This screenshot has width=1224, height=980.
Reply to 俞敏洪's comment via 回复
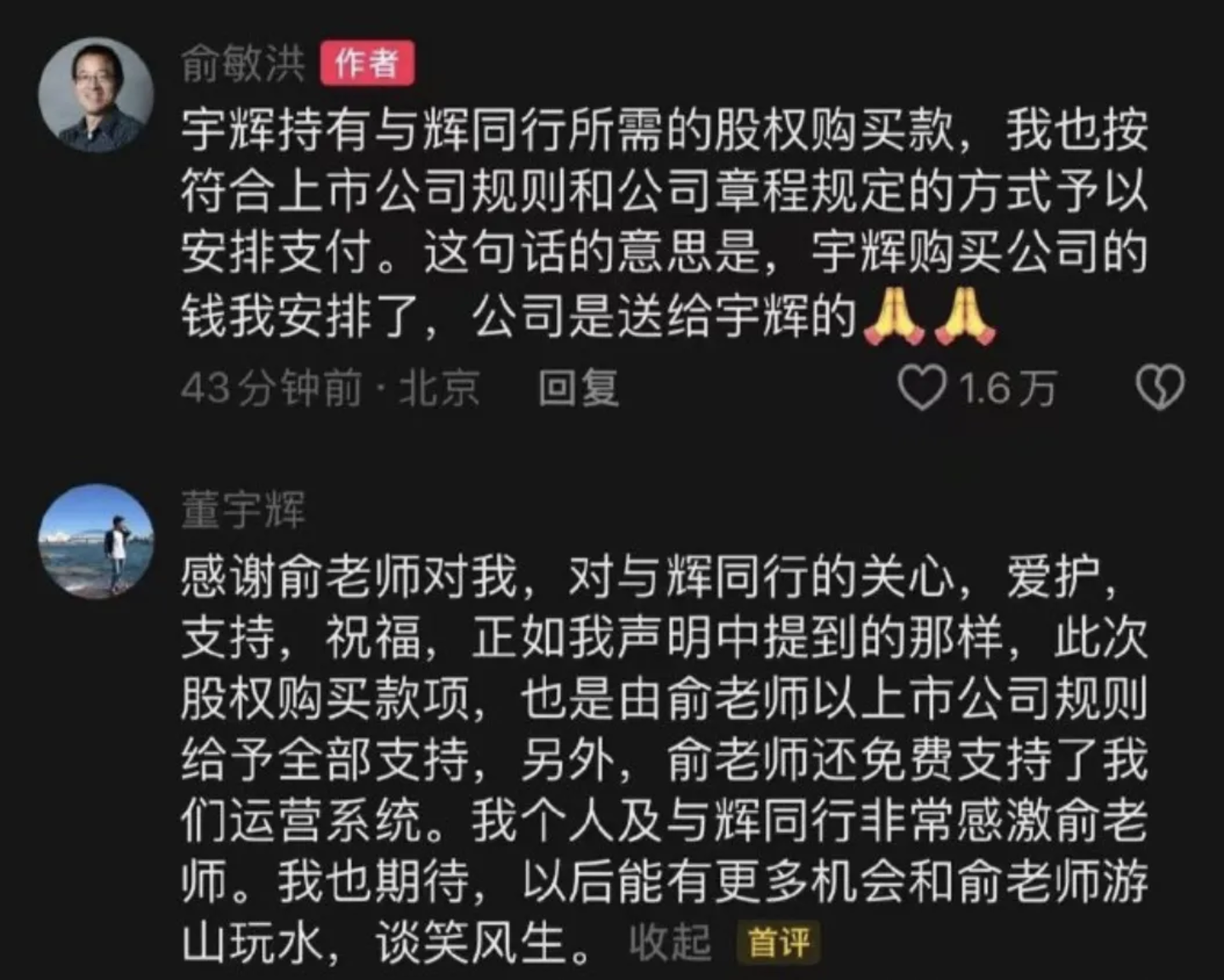click(578, 388)
